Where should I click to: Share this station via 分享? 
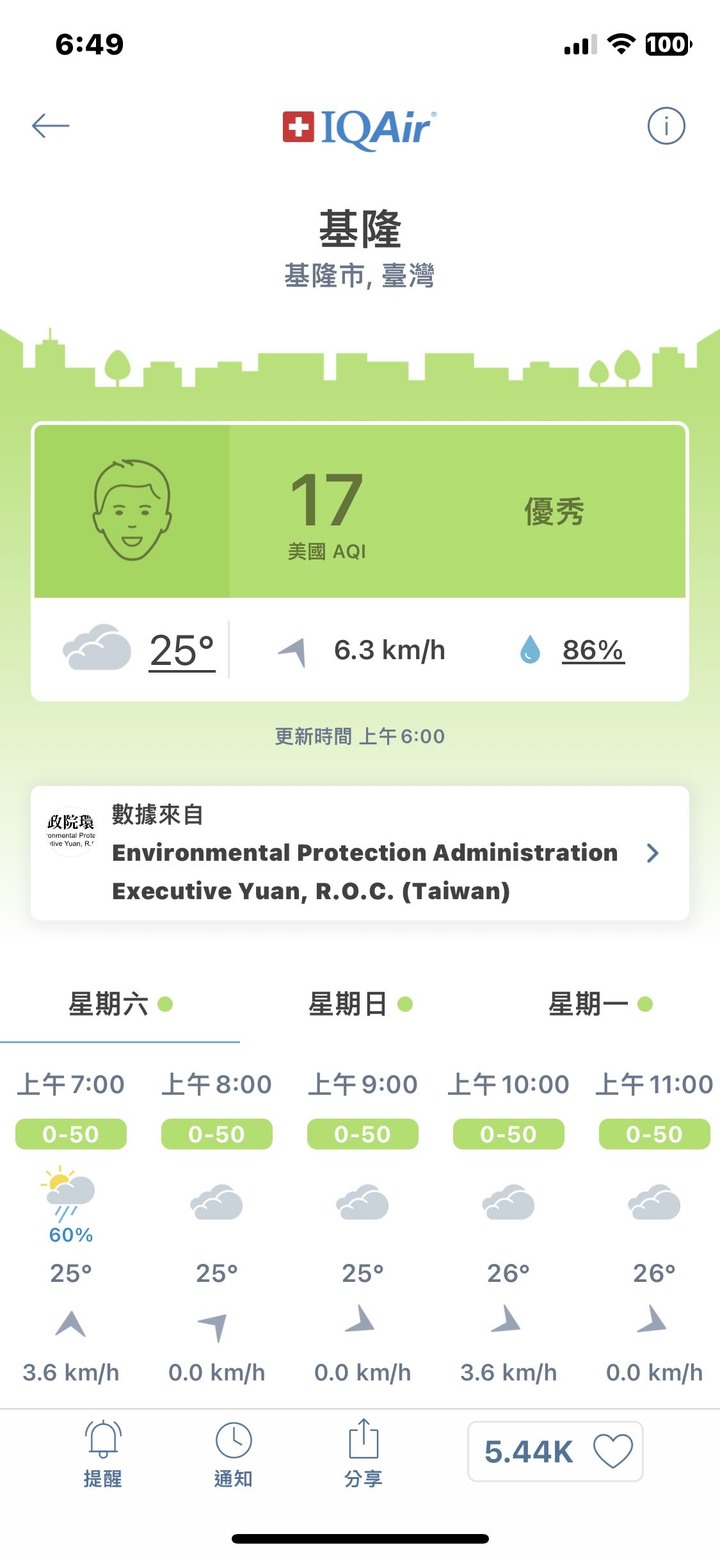click(x=363, y=1453)
